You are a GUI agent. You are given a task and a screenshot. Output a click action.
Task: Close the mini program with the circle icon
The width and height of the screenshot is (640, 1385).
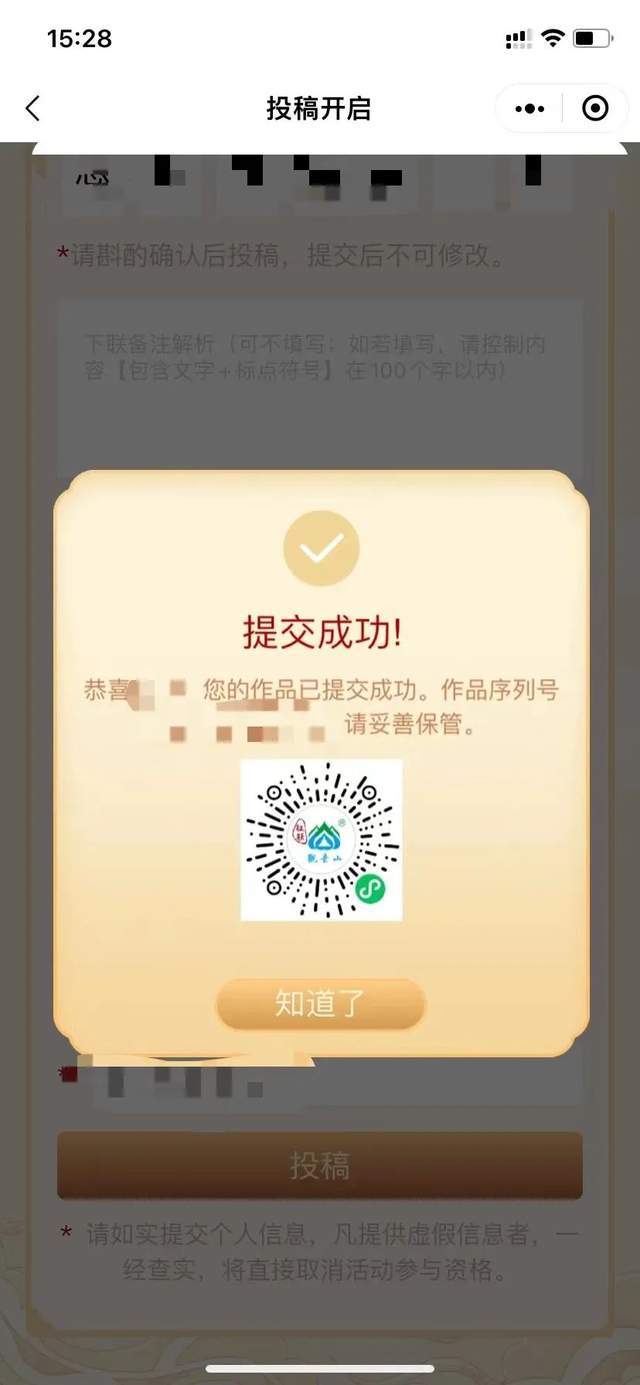pos(595,108)
